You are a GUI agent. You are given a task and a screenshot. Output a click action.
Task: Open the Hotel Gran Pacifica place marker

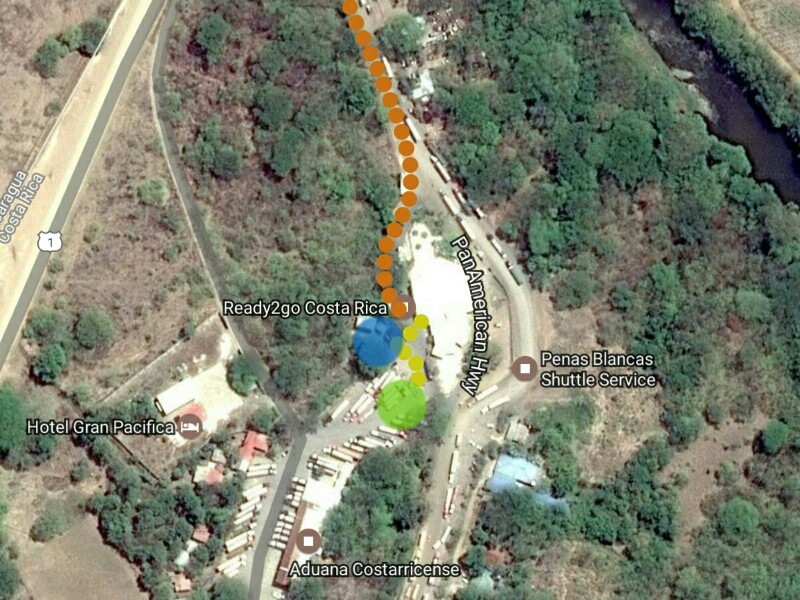[190, 427]
